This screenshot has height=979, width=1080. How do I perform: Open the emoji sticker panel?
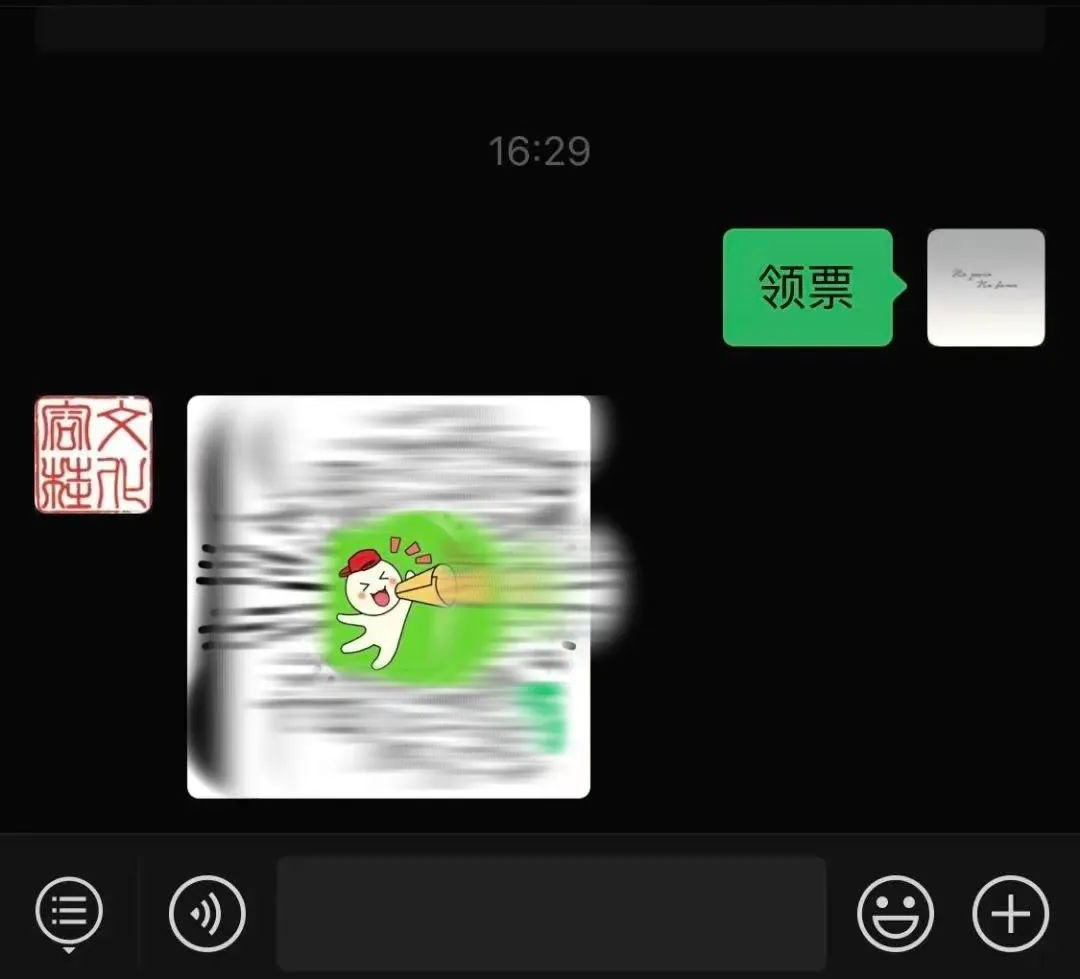click(x=895, y=913)
